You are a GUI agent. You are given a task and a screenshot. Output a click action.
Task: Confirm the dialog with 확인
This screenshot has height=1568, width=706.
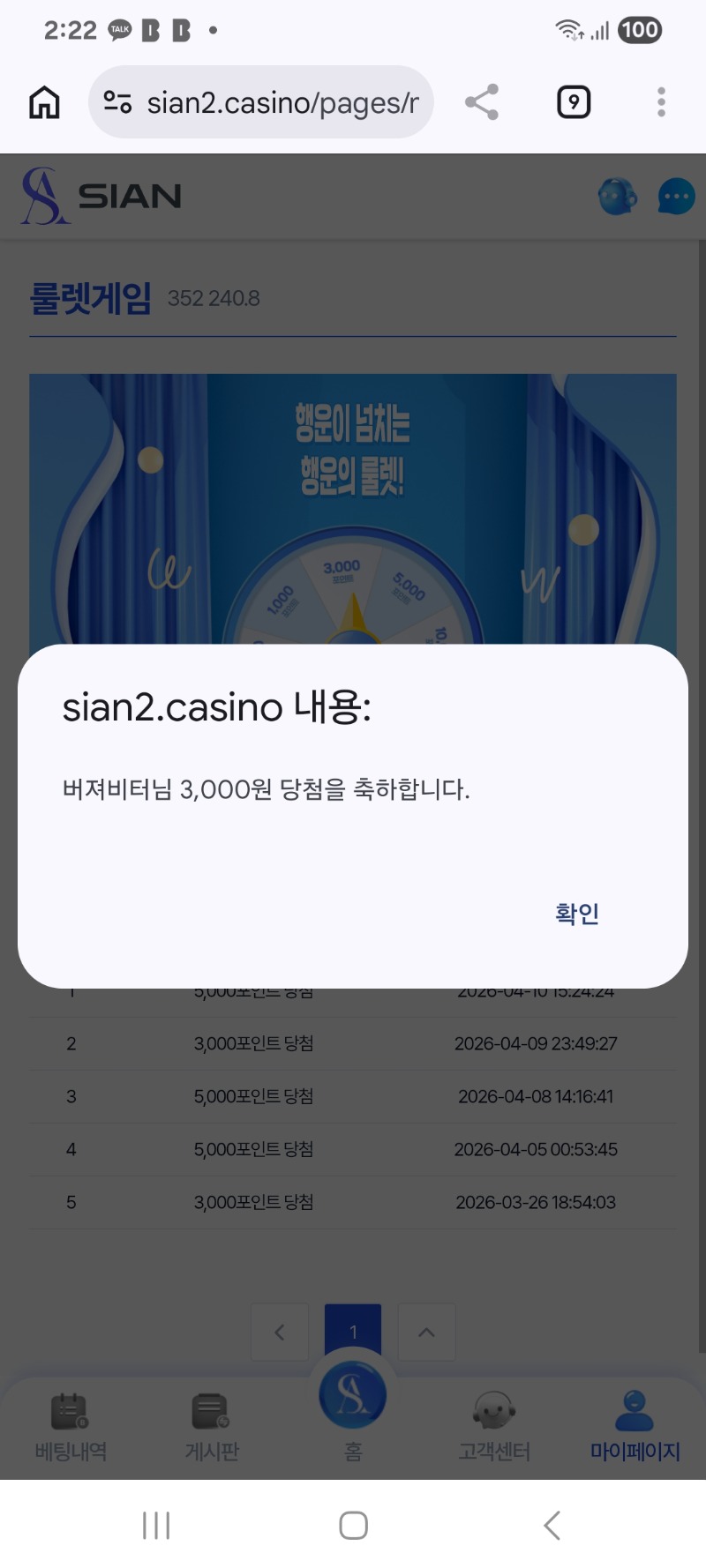(x=577, y=914)
